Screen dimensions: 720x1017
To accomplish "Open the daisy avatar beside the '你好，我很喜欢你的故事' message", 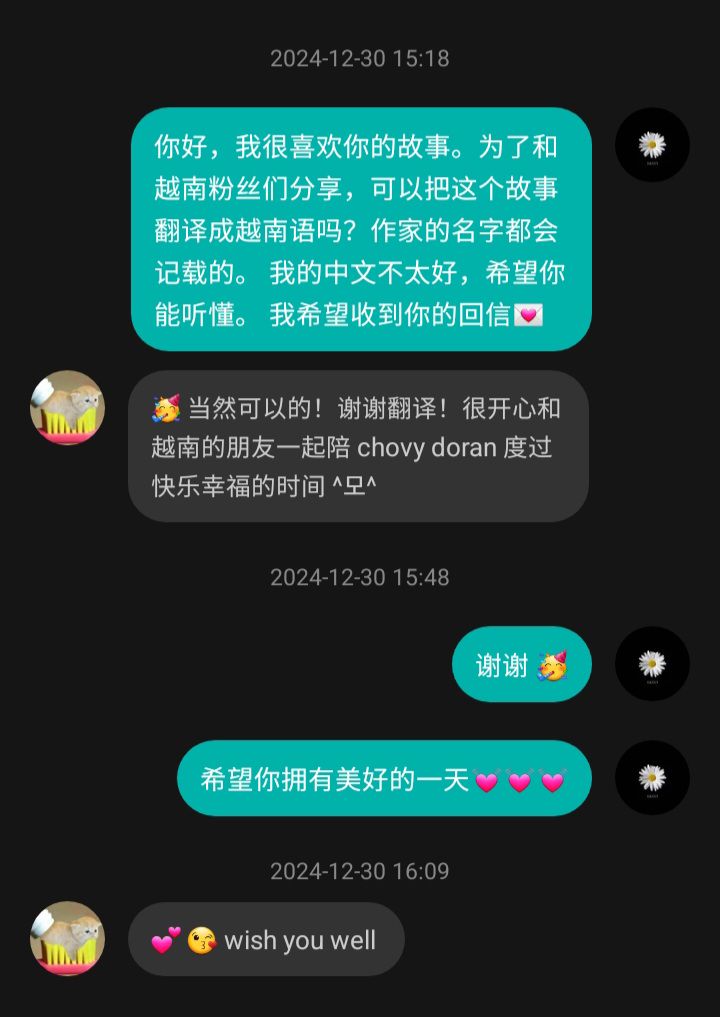I will tap(652, 145).
